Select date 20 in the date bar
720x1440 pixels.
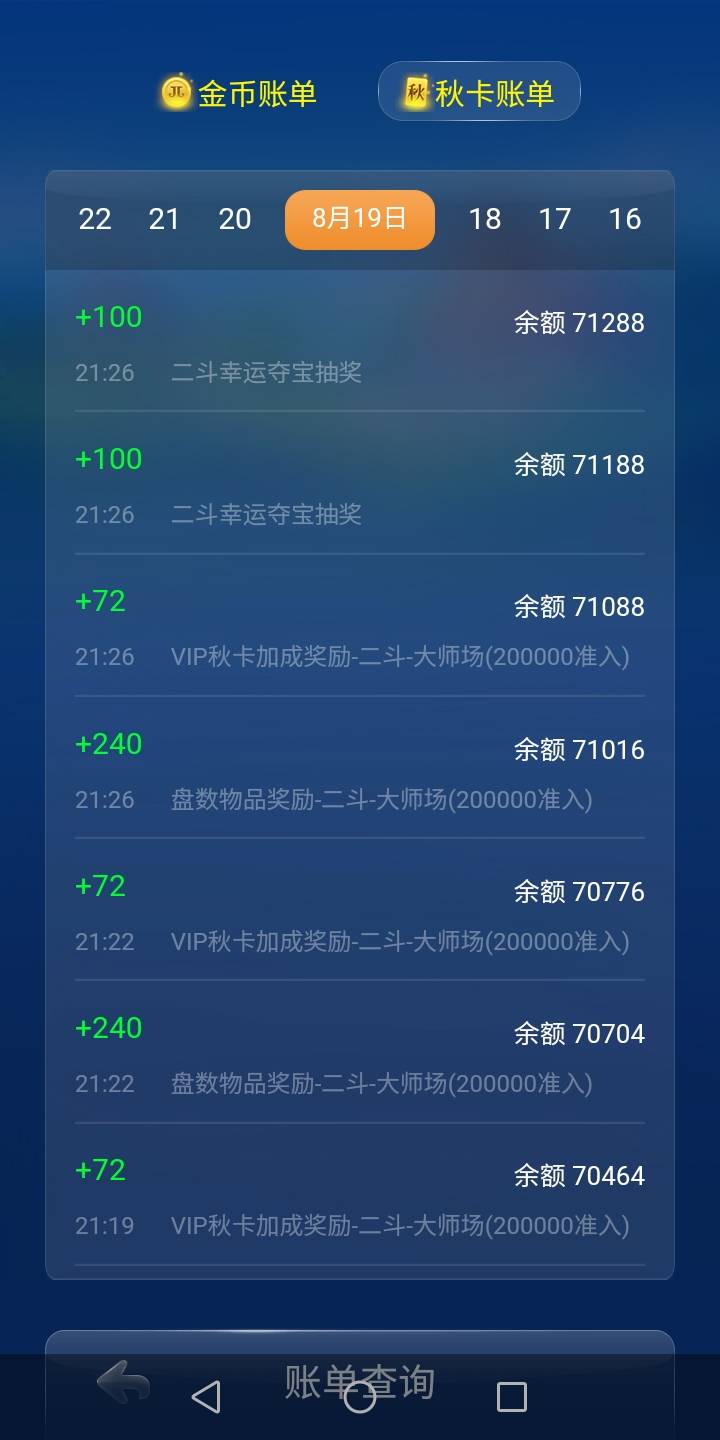coord(235,219)
